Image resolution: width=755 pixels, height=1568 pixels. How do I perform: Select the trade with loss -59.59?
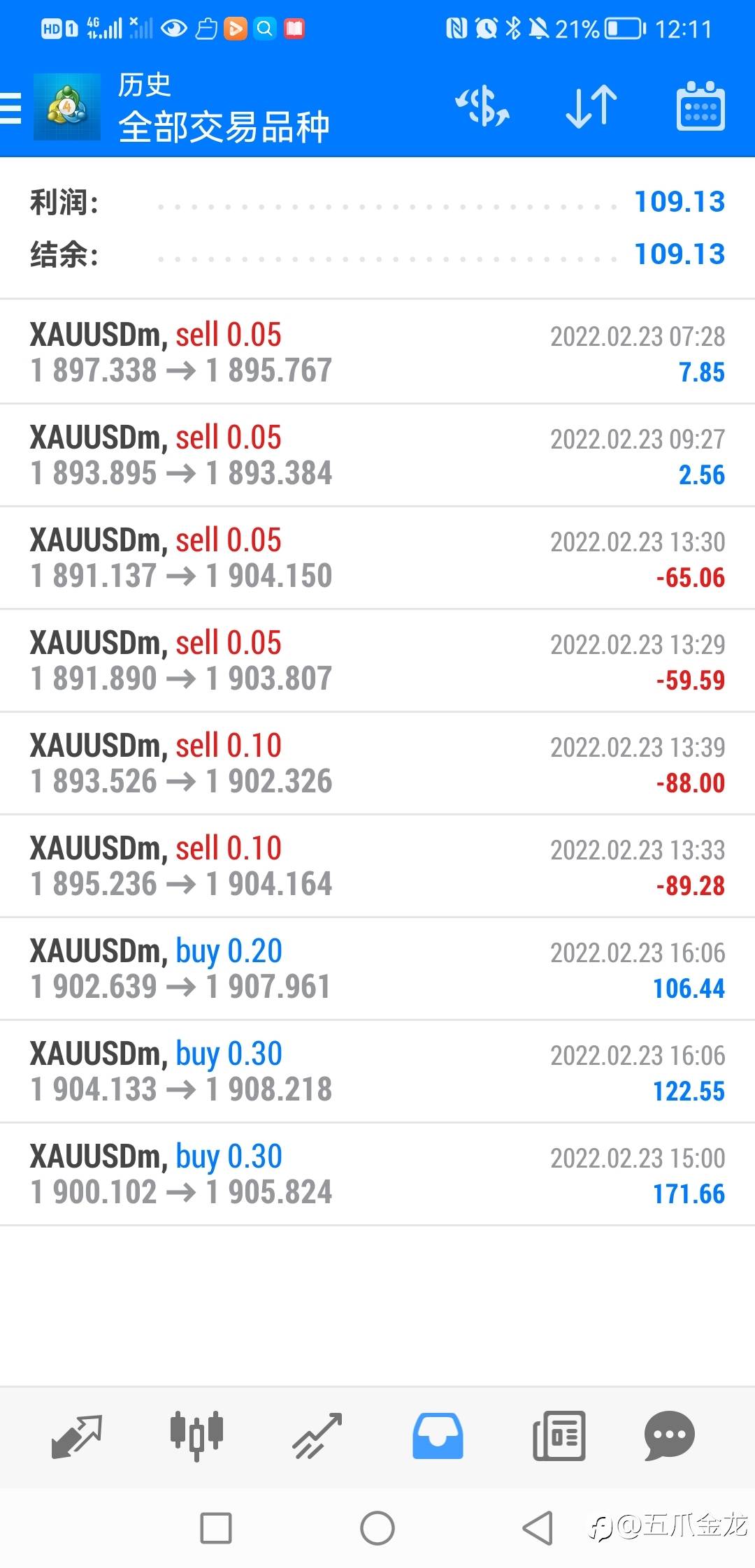[x=377, y=660]
